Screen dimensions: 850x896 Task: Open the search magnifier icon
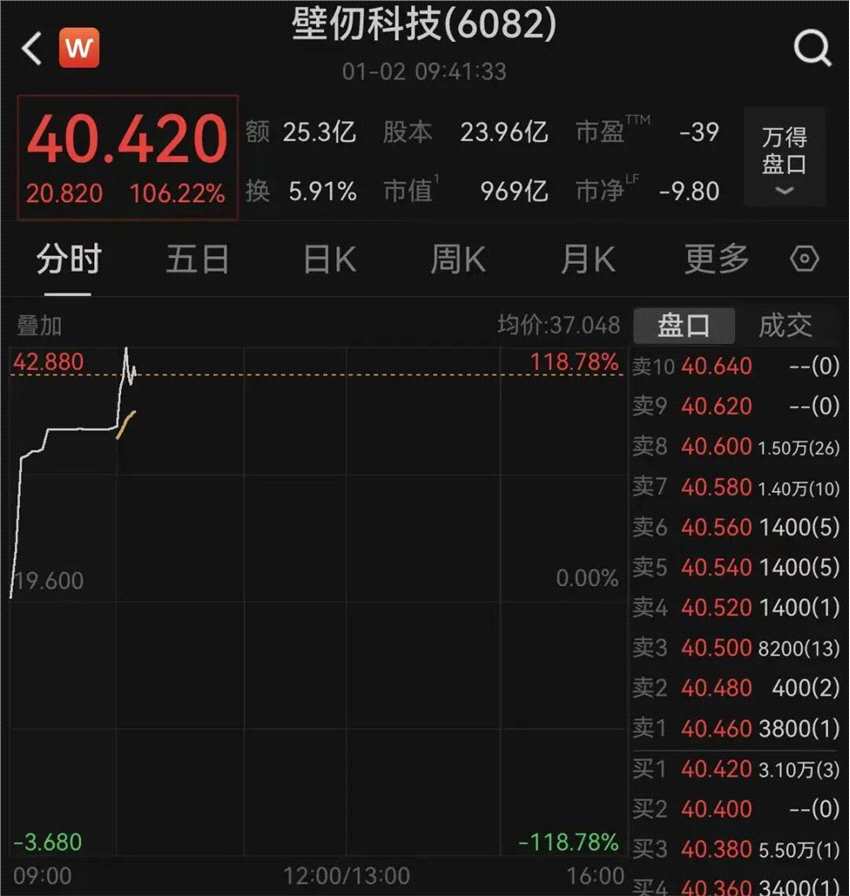coord(811,47)
